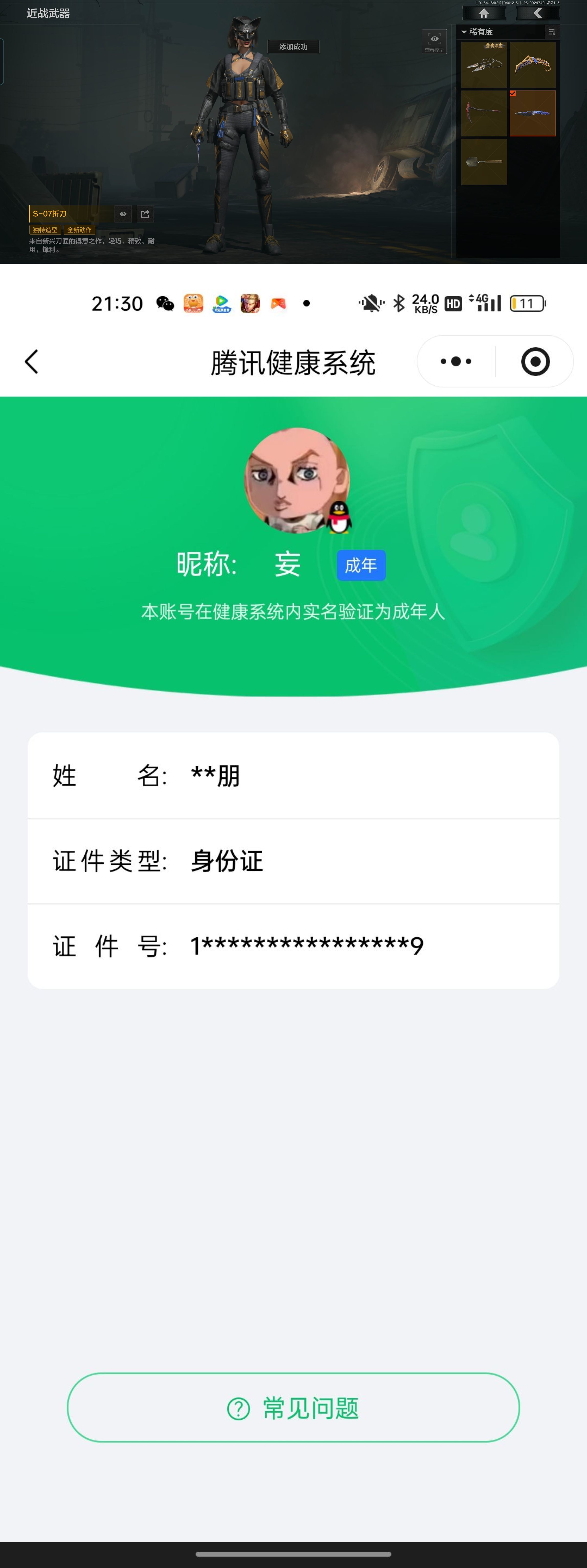The width and height of the screenshot is (587, 1568).
Task: Select the golden karambit skin thumbnail
Action: (532, 65)
